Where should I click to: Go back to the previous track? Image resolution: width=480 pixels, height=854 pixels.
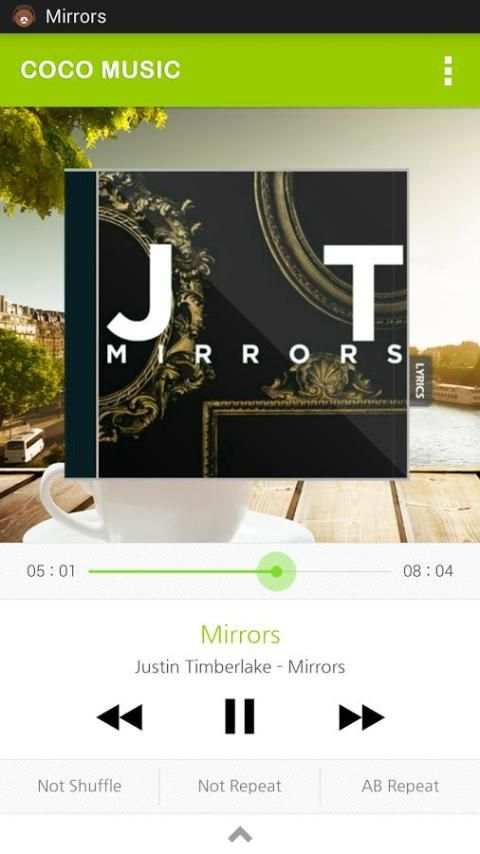[120, 717]
